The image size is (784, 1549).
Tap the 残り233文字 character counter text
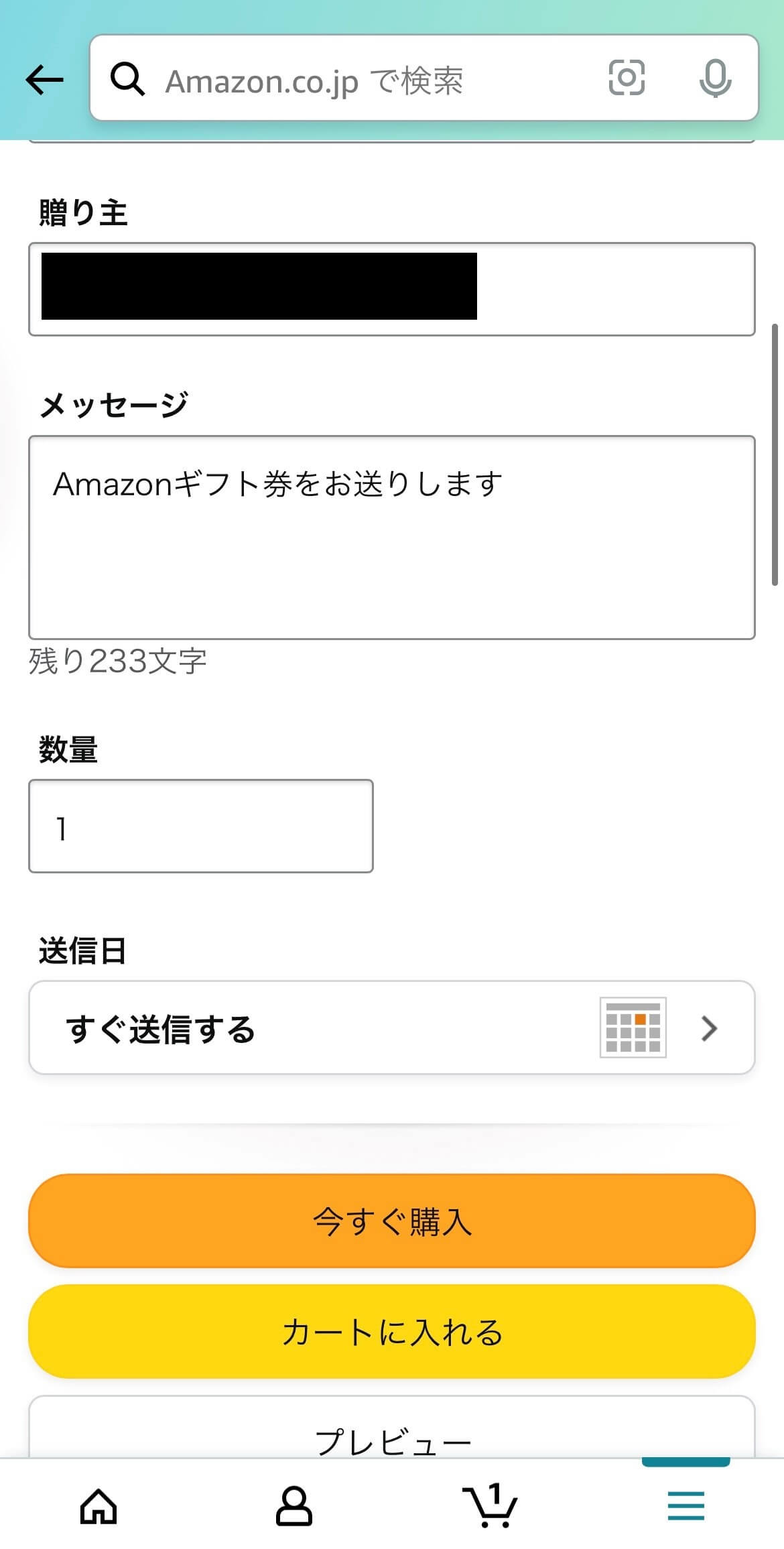117,662
